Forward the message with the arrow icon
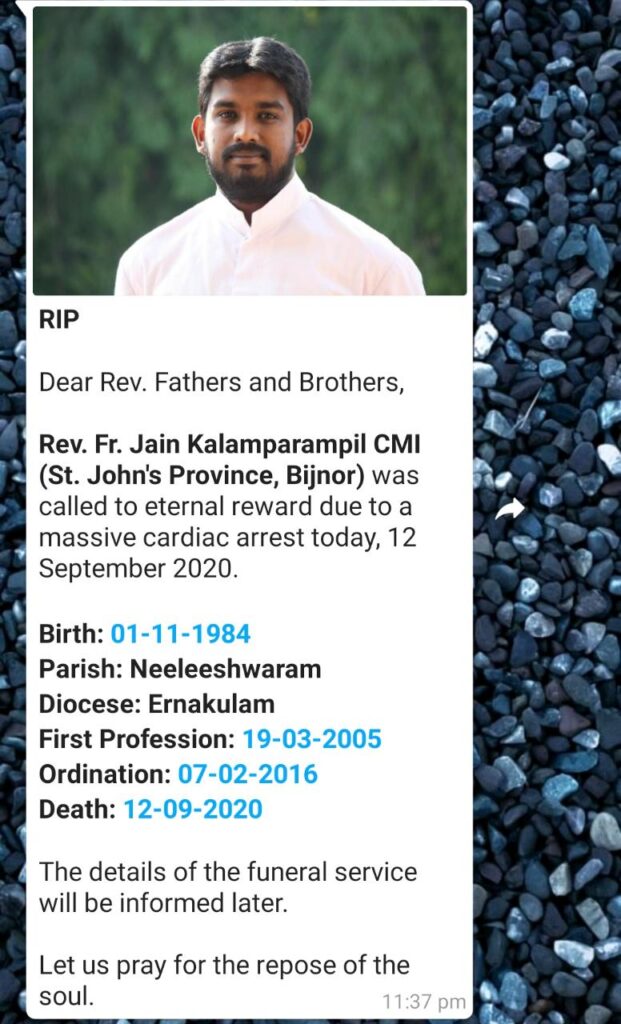 pos(509,509)
